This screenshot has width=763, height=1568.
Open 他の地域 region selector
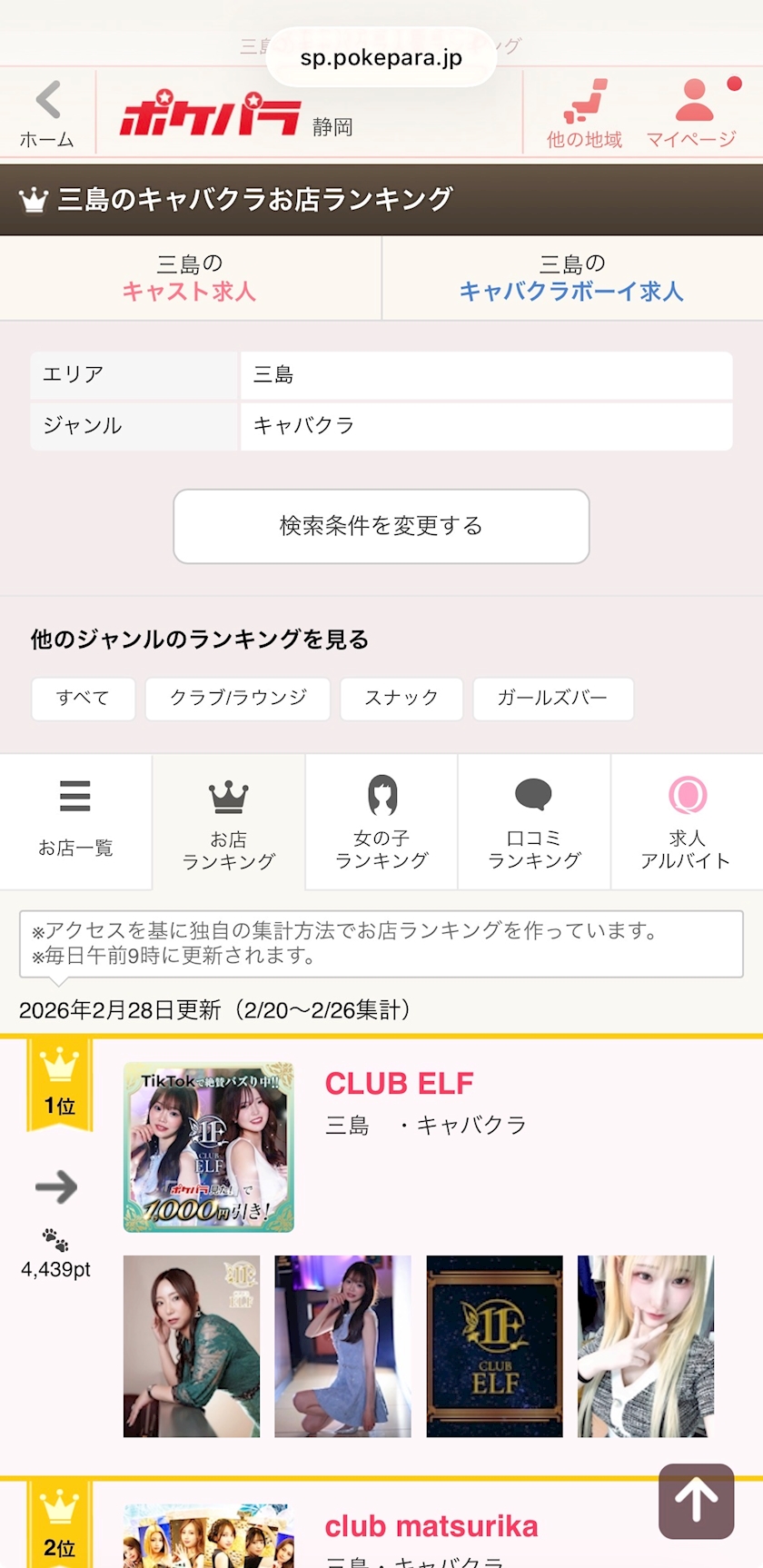point(584,114)
